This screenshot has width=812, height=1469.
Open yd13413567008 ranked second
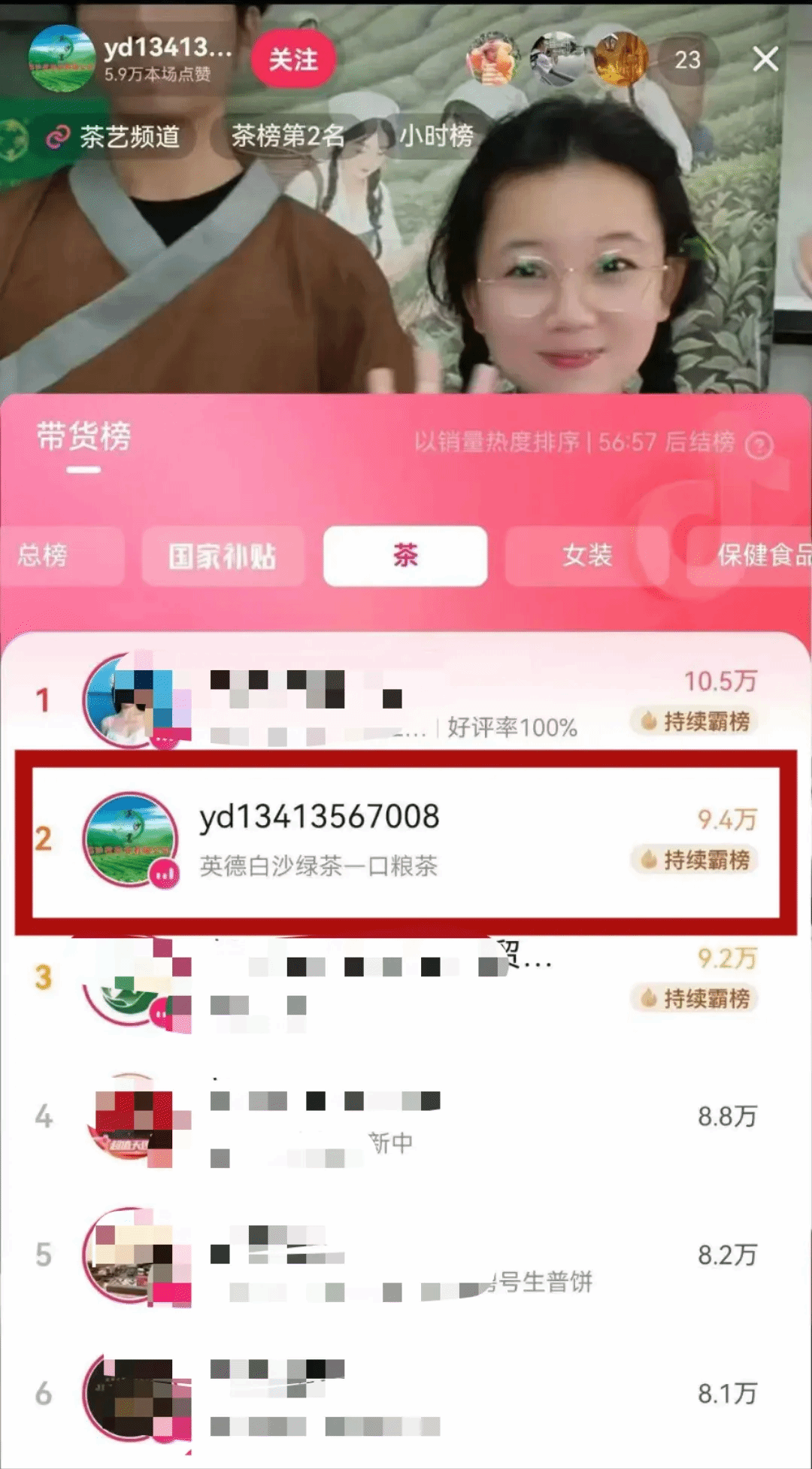[x=406, y=840]
